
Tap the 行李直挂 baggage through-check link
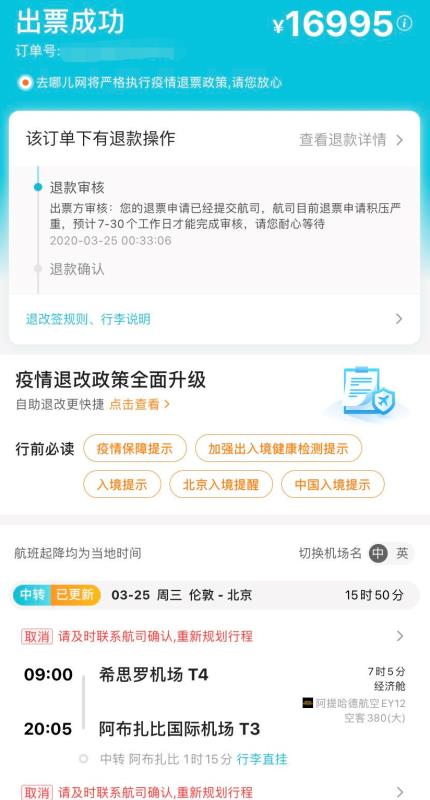(262, 759)
